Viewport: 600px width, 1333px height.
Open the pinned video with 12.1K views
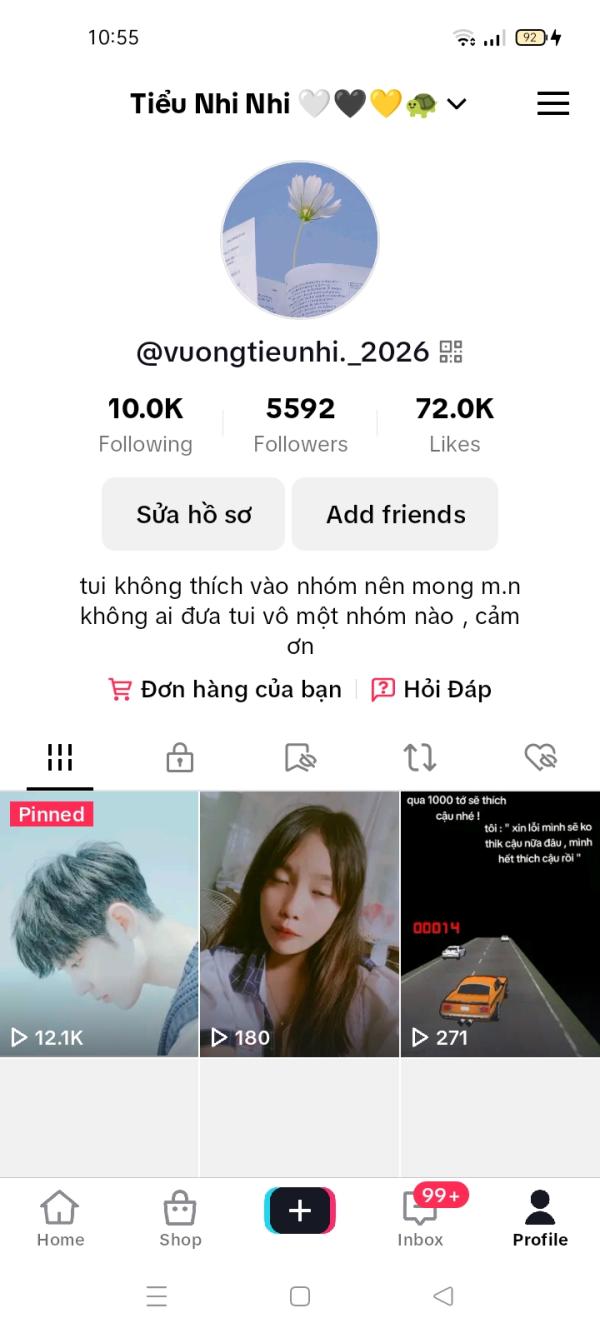coord(99,924)
